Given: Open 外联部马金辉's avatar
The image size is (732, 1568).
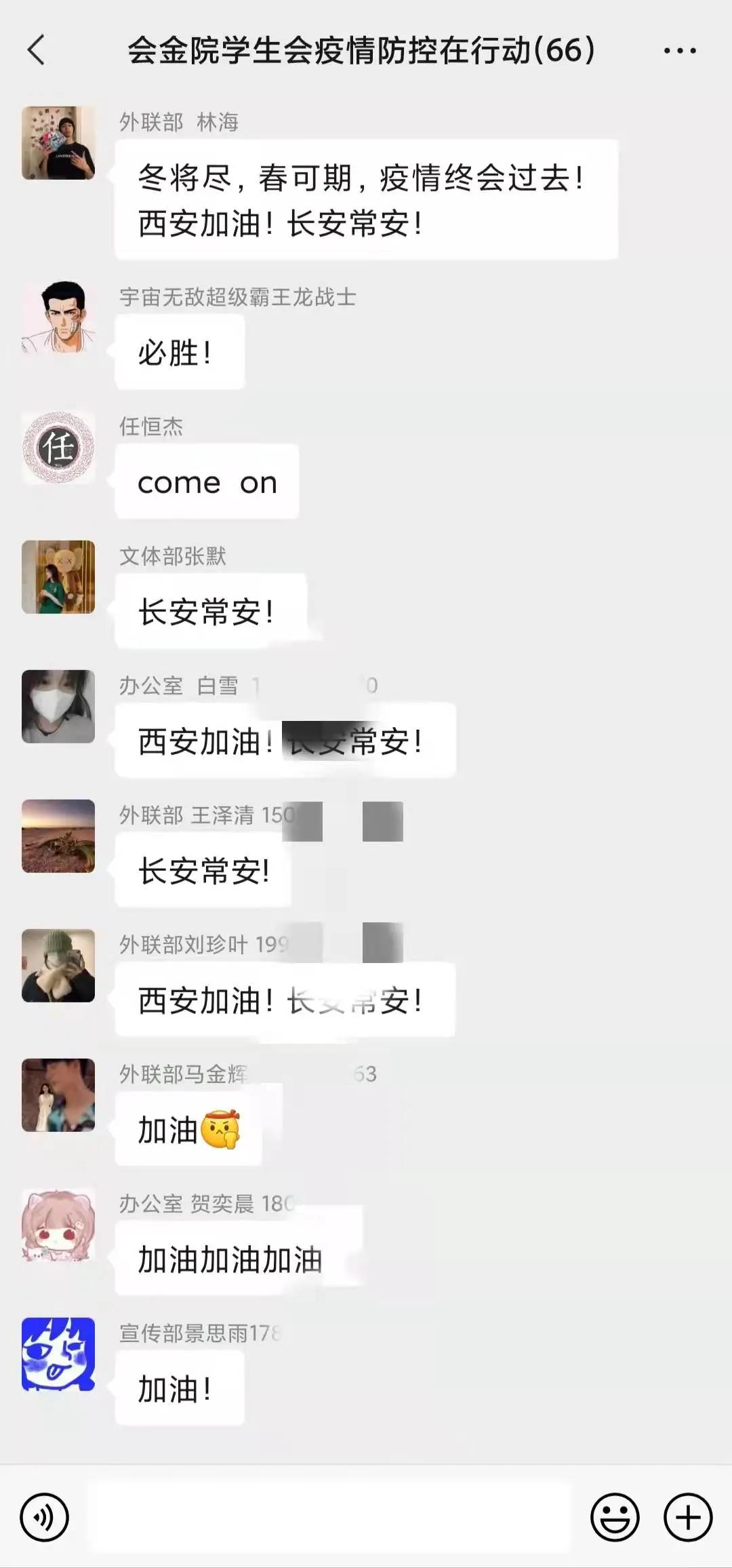Looking at the screenshot, I should click(58, 1095).
